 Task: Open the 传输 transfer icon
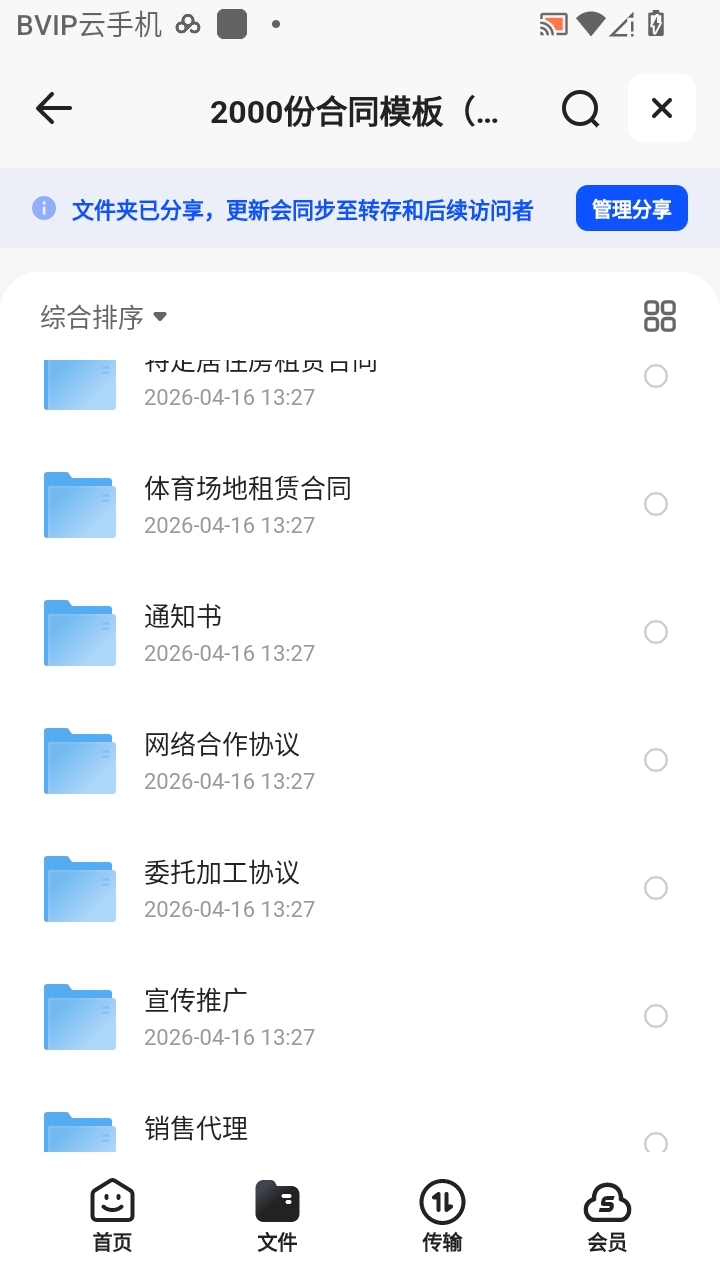coord(443,1198)
